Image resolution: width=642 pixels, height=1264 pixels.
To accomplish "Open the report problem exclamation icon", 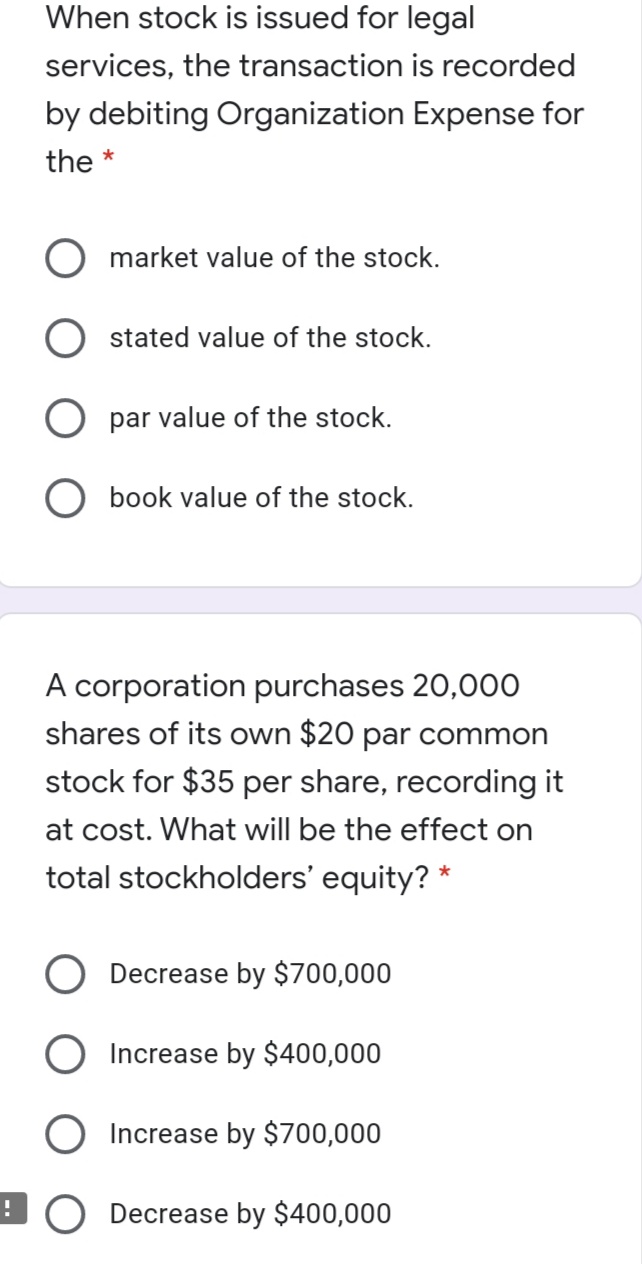I will 8,1208.
